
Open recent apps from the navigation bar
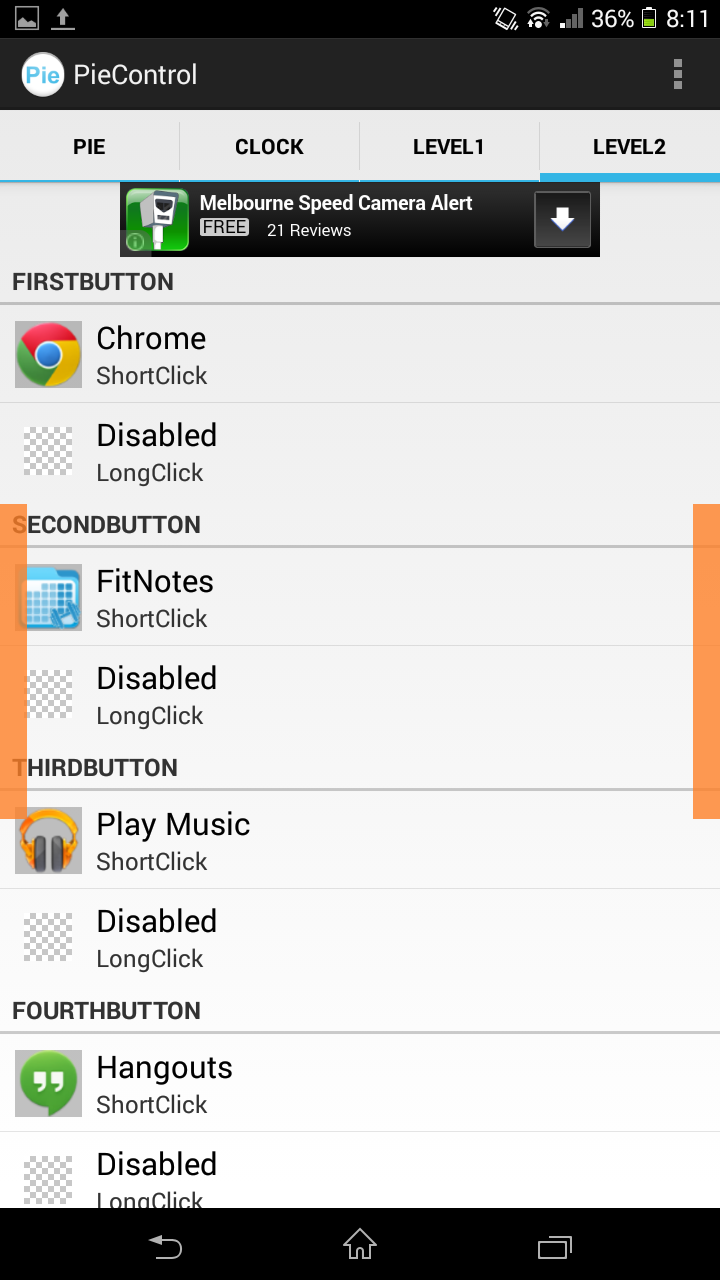point(554,1245)
